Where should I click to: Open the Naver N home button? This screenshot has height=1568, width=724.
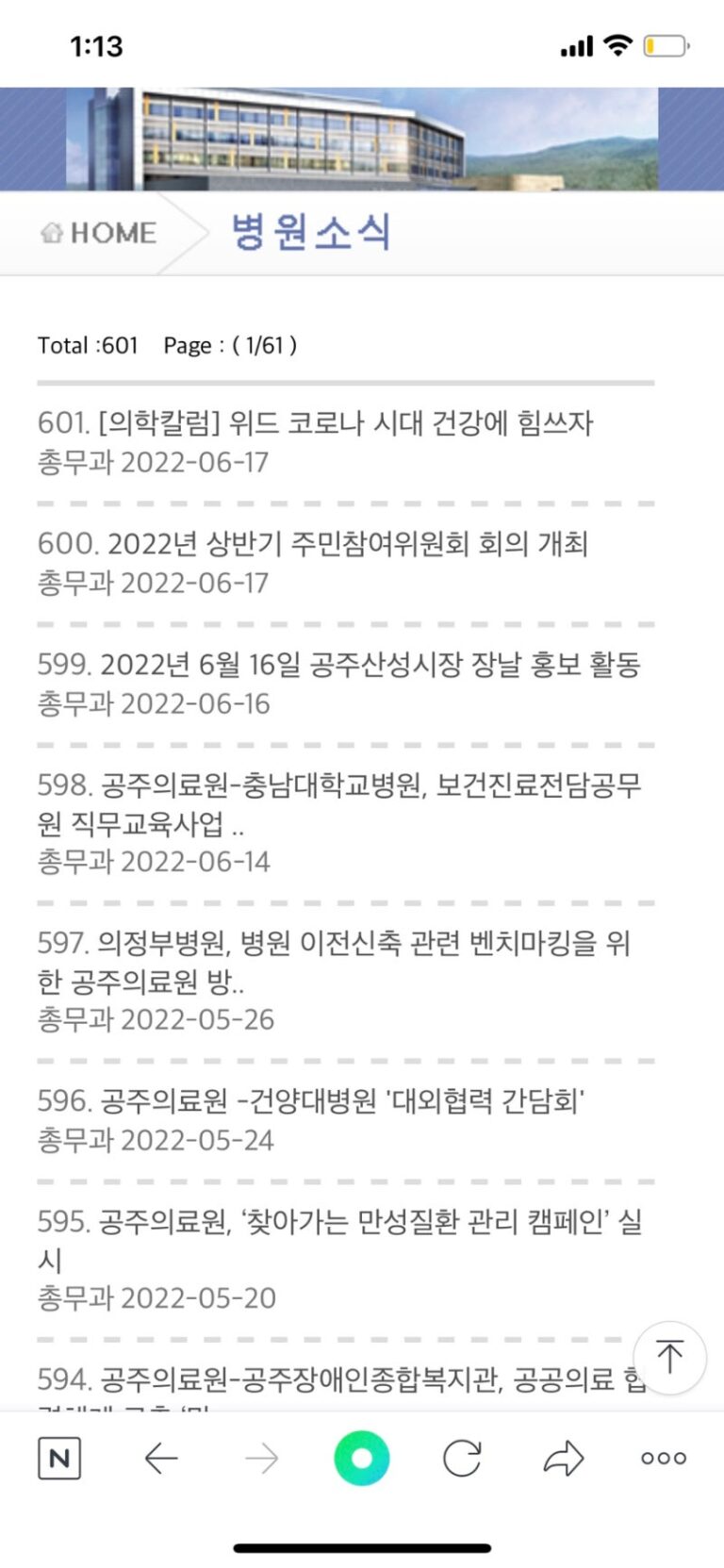pos(59,1459)
